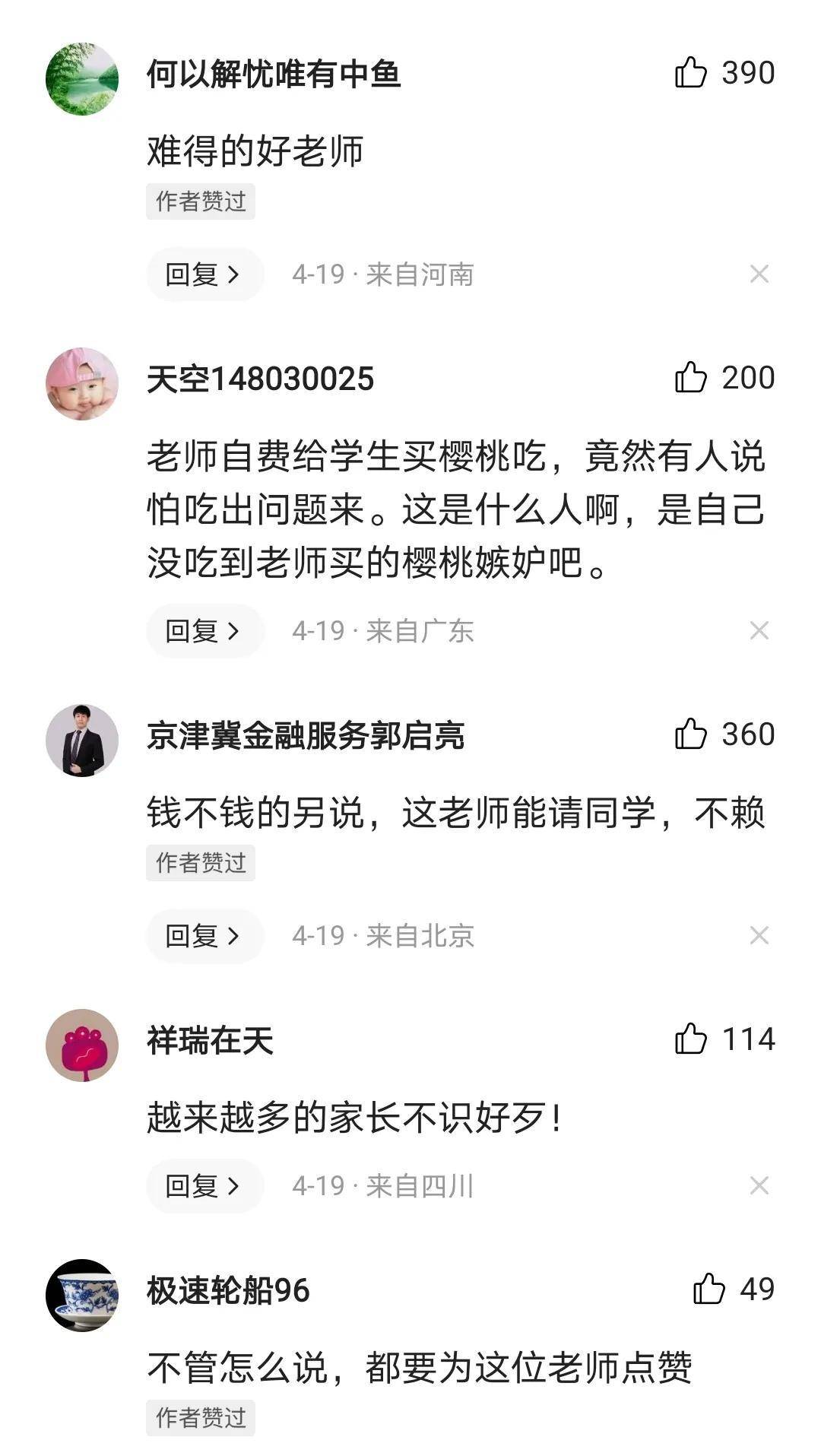Dismiss the comment from 北京
The image size is (821, 1456).
pyautogui.click(x=759, y=936)
